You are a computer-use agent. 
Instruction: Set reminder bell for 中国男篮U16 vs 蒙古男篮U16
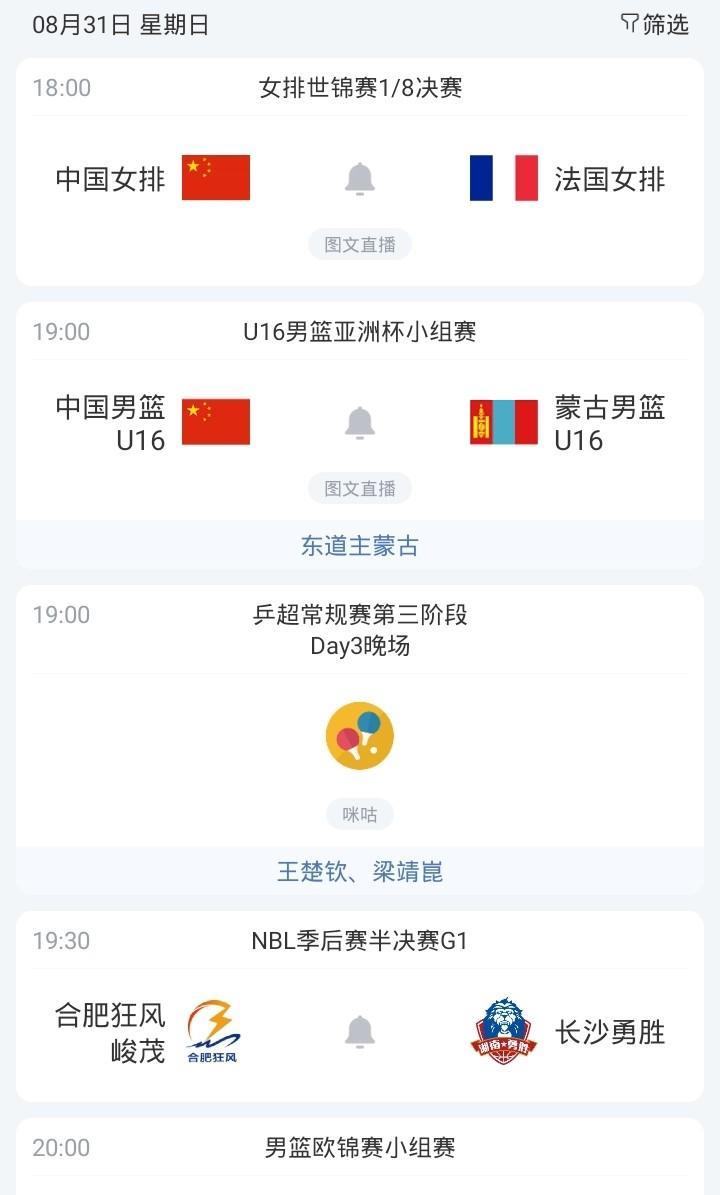point(360,423)
